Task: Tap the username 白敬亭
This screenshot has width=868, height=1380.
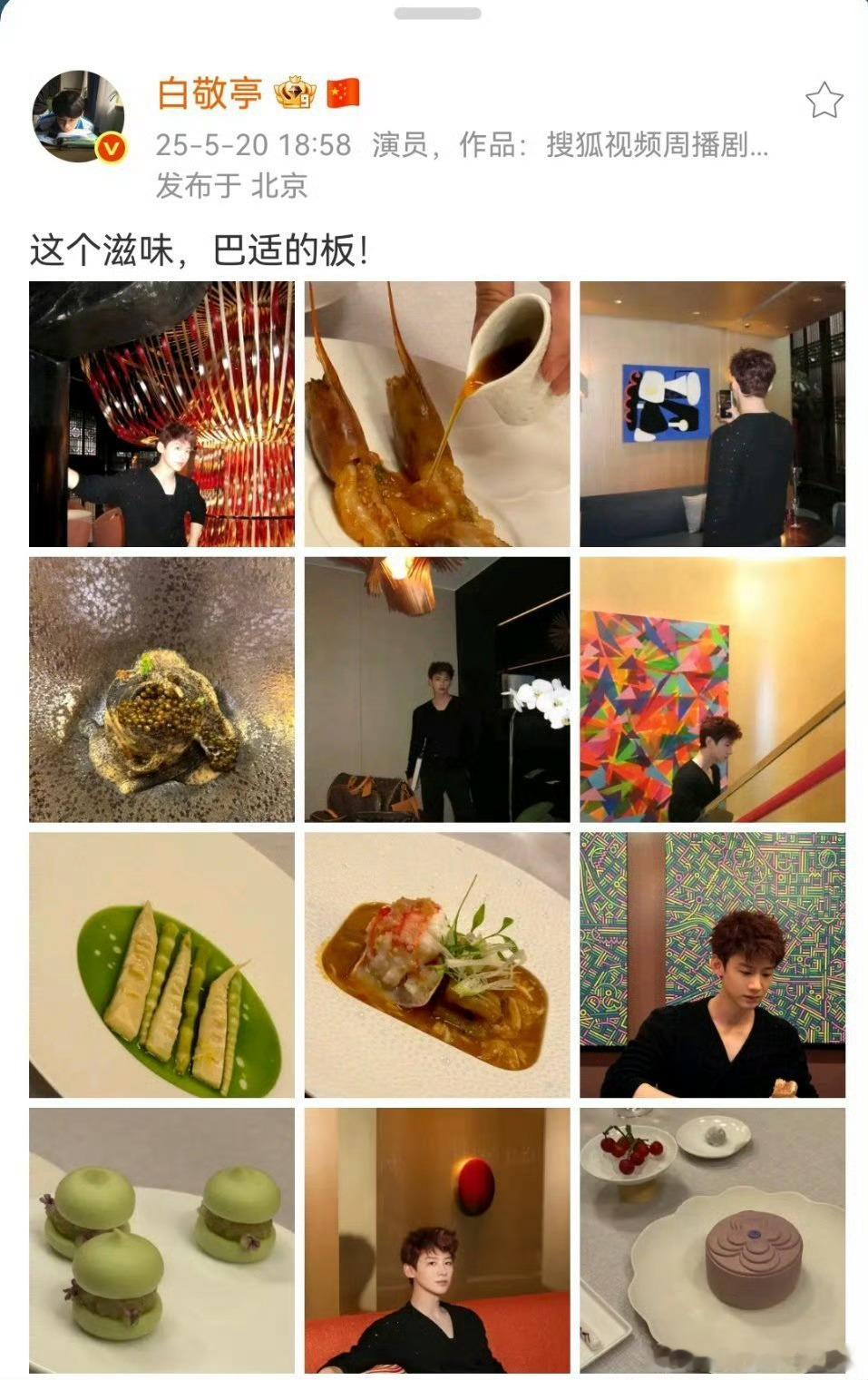Action: pos(210,94)
